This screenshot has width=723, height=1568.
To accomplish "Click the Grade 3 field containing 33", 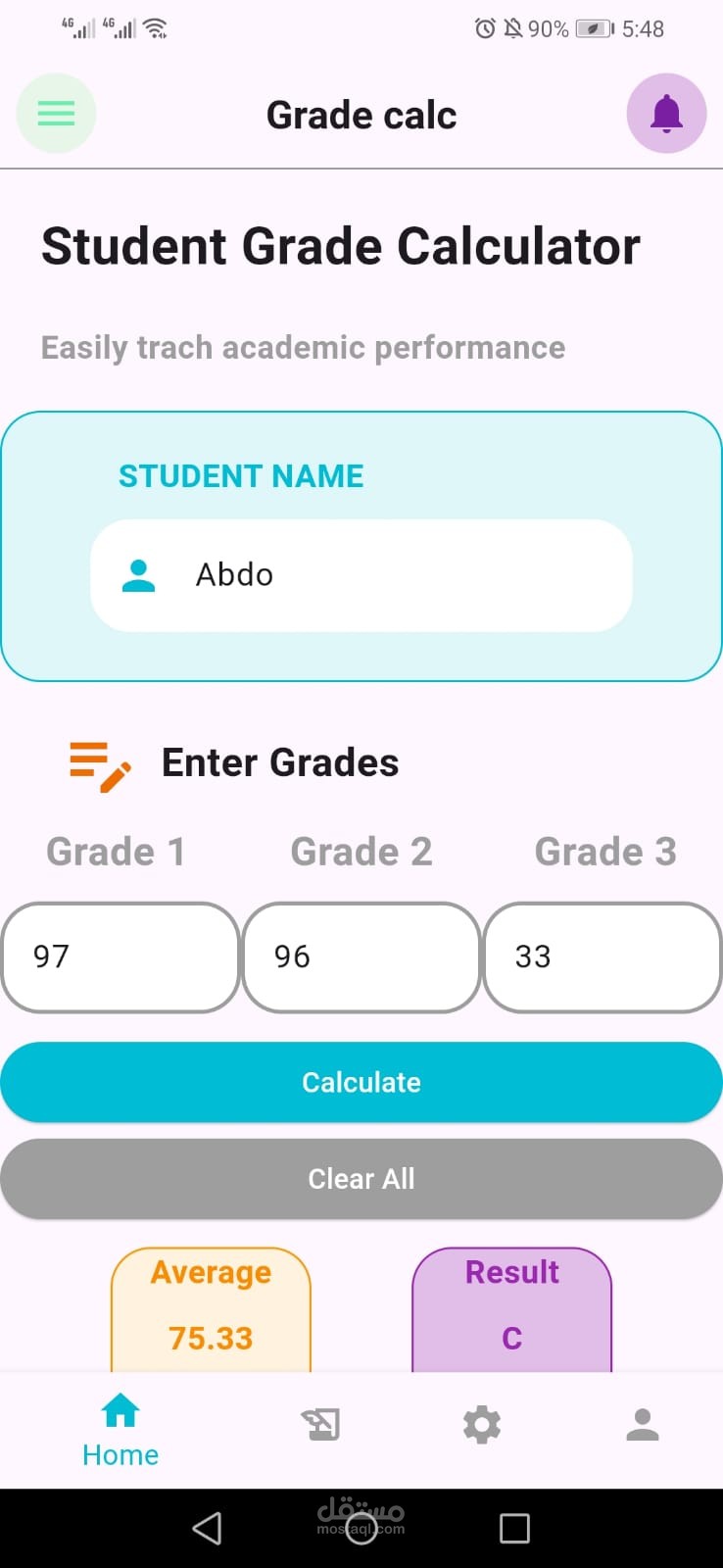I will tap(602, 956).
